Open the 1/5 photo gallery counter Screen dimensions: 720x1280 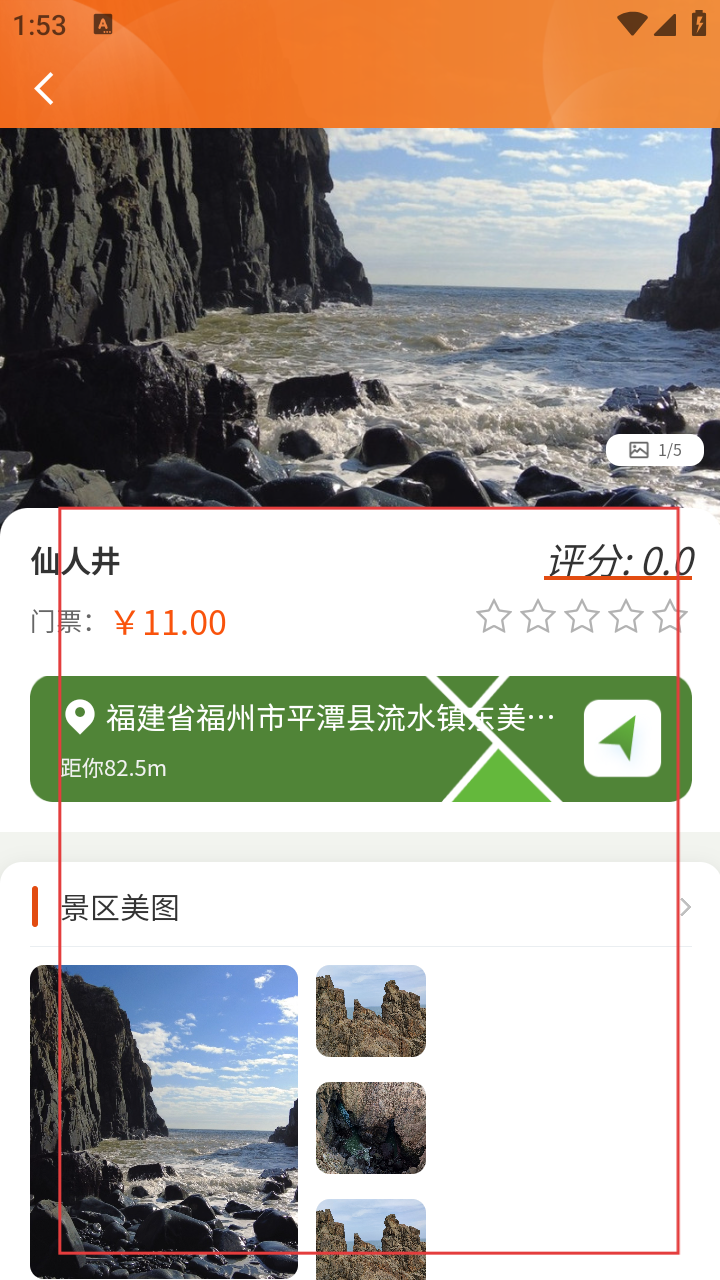tap(655, 450)
